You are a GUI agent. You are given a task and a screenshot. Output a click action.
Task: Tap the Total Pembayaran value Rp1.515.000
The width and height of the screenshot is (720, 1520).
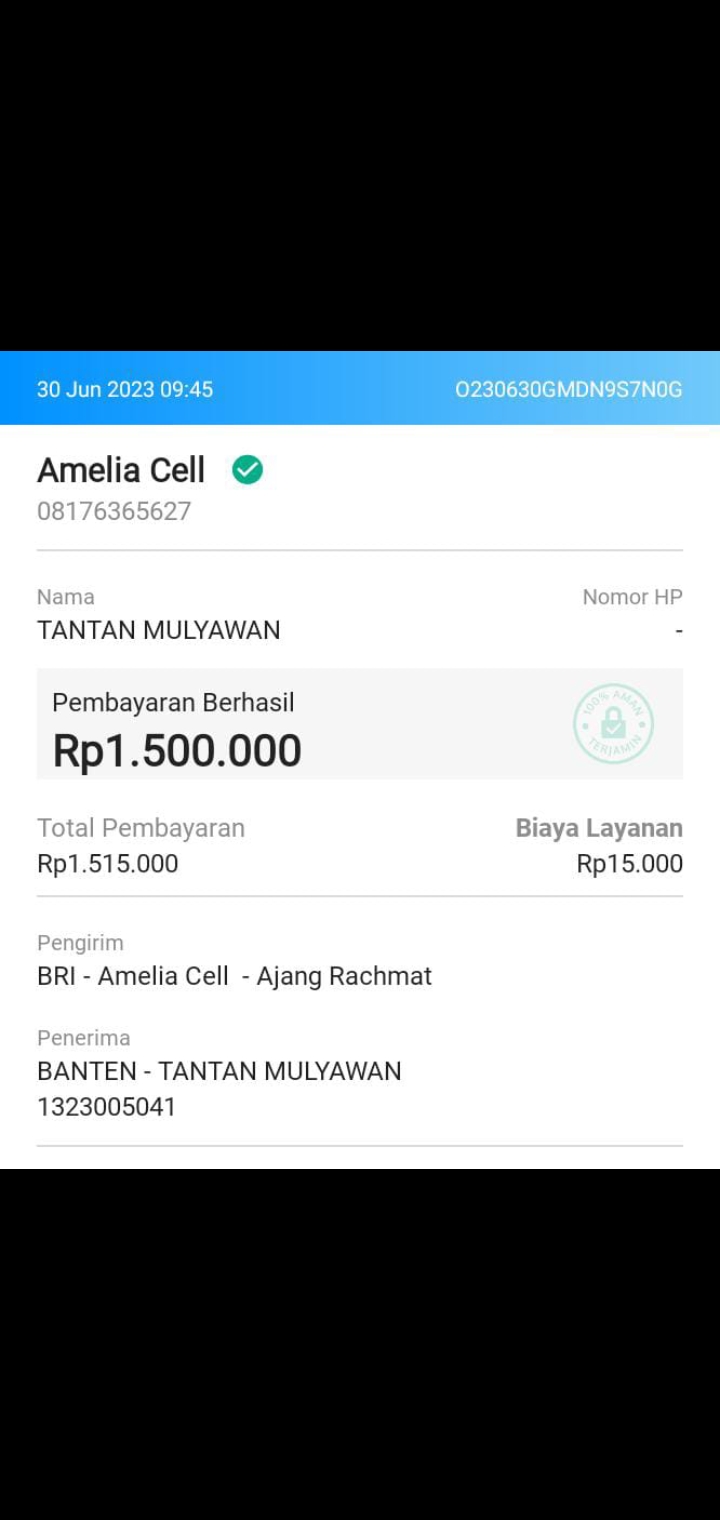(x=106, y=863)
